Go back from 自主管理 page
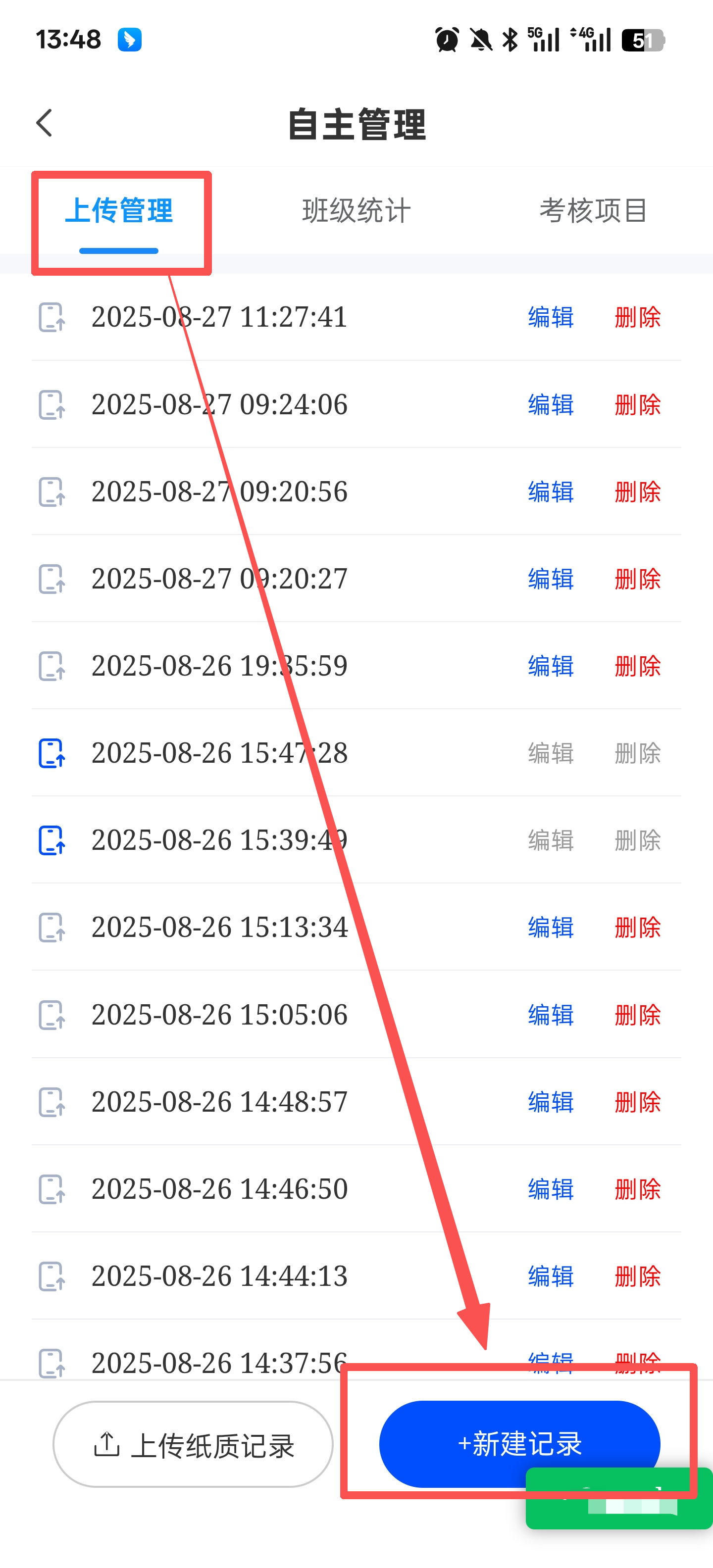Image resolution: width=713 pixels, height=1568 pixels. (45, 124)
